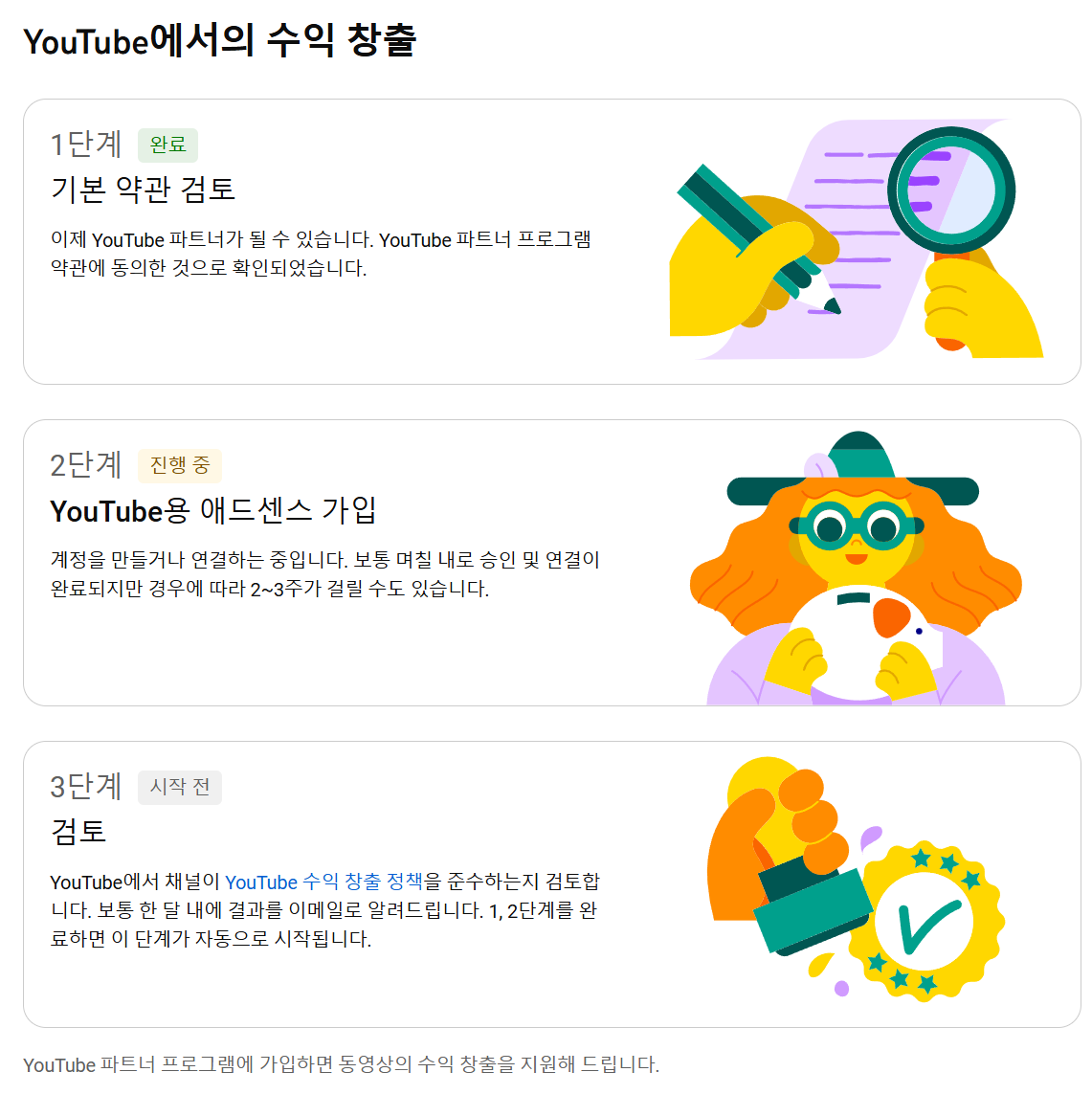Click the '시작 전' status badge on step 3
Image resolution: width=1092 pixels, height=1117 pixels.
(x=180, y=788)
